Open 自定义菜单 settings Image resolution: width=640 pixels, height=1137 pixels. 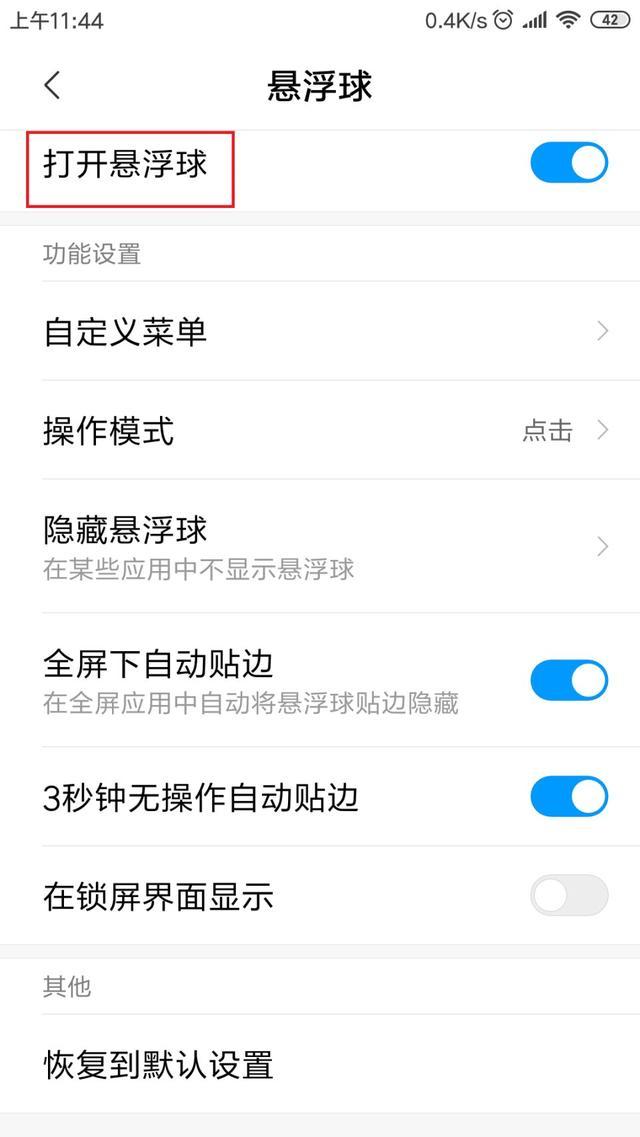pos(320,331)
